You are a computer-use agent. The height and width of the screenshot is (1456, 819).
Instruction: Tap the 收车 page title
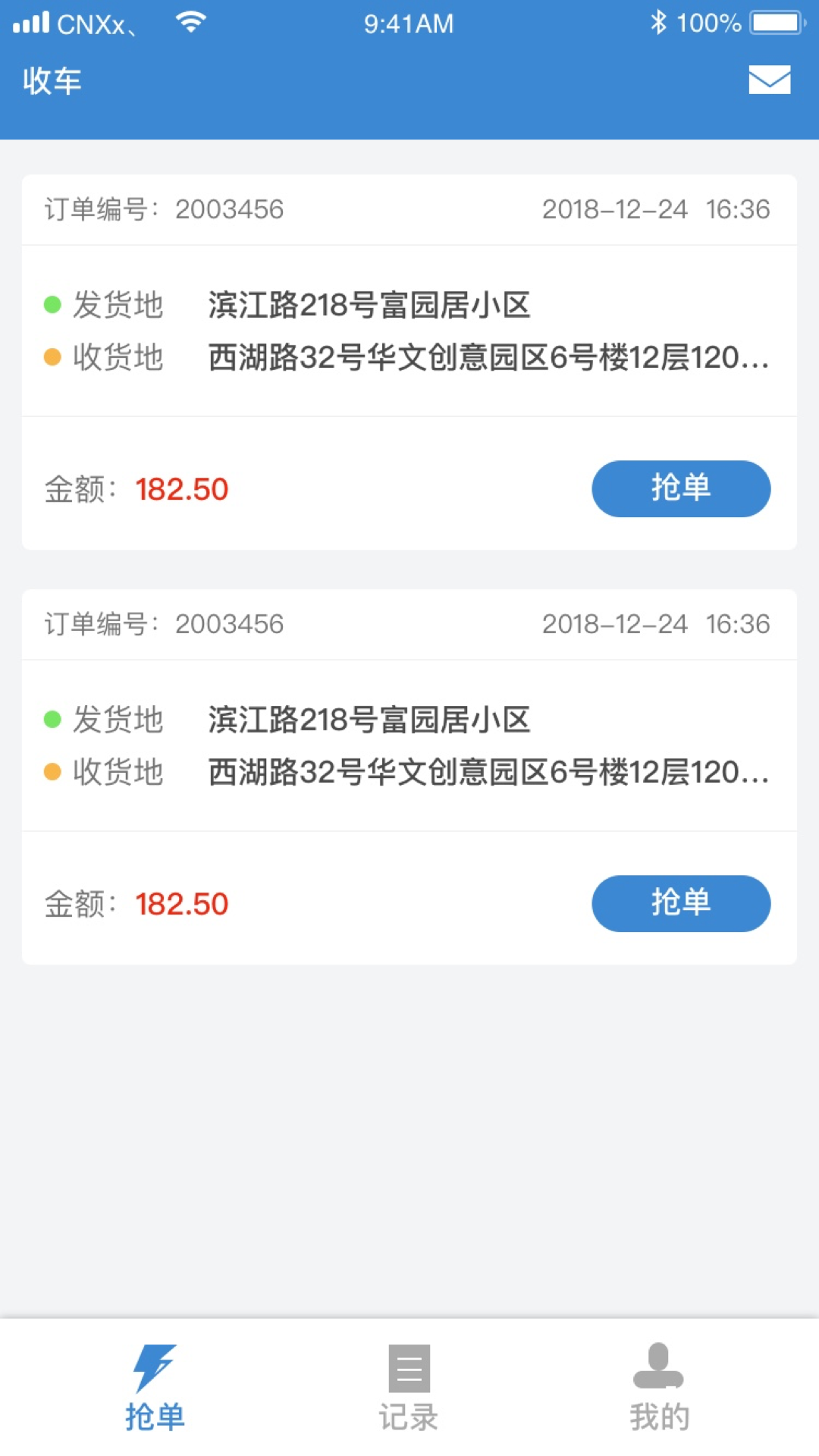pos(50,80)
